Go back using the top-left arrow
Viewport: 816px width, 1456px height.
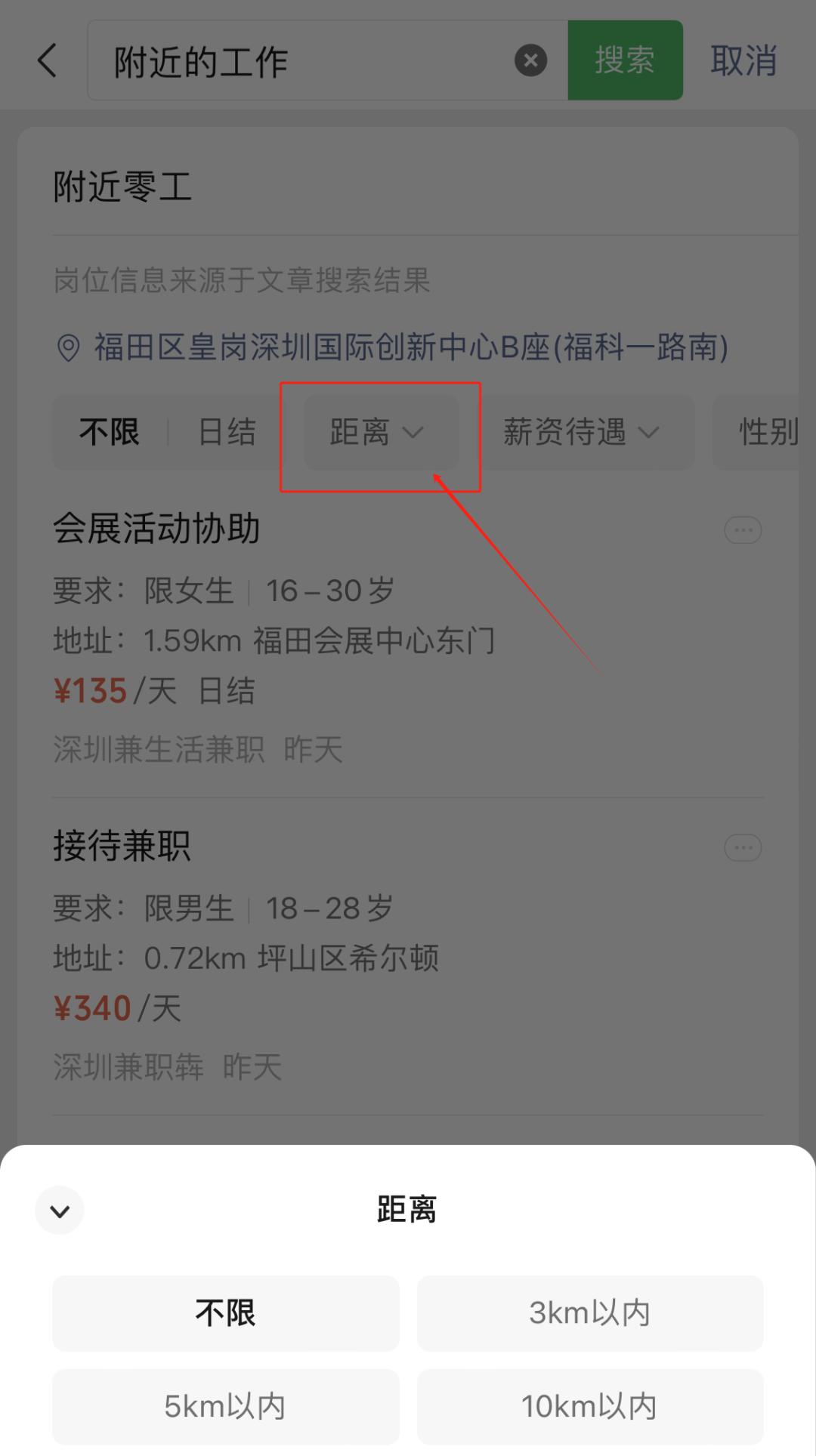(47, 60)
